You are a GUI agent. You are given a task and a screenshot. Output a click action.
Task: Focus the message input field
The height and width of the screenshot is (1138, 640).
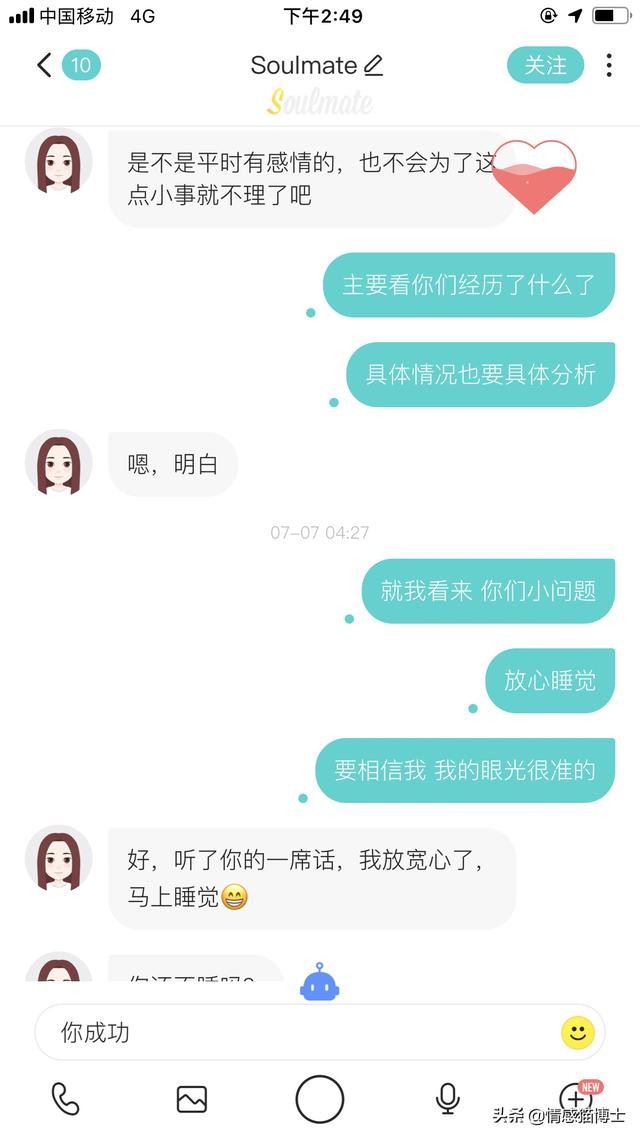[x=300, y=1033]
